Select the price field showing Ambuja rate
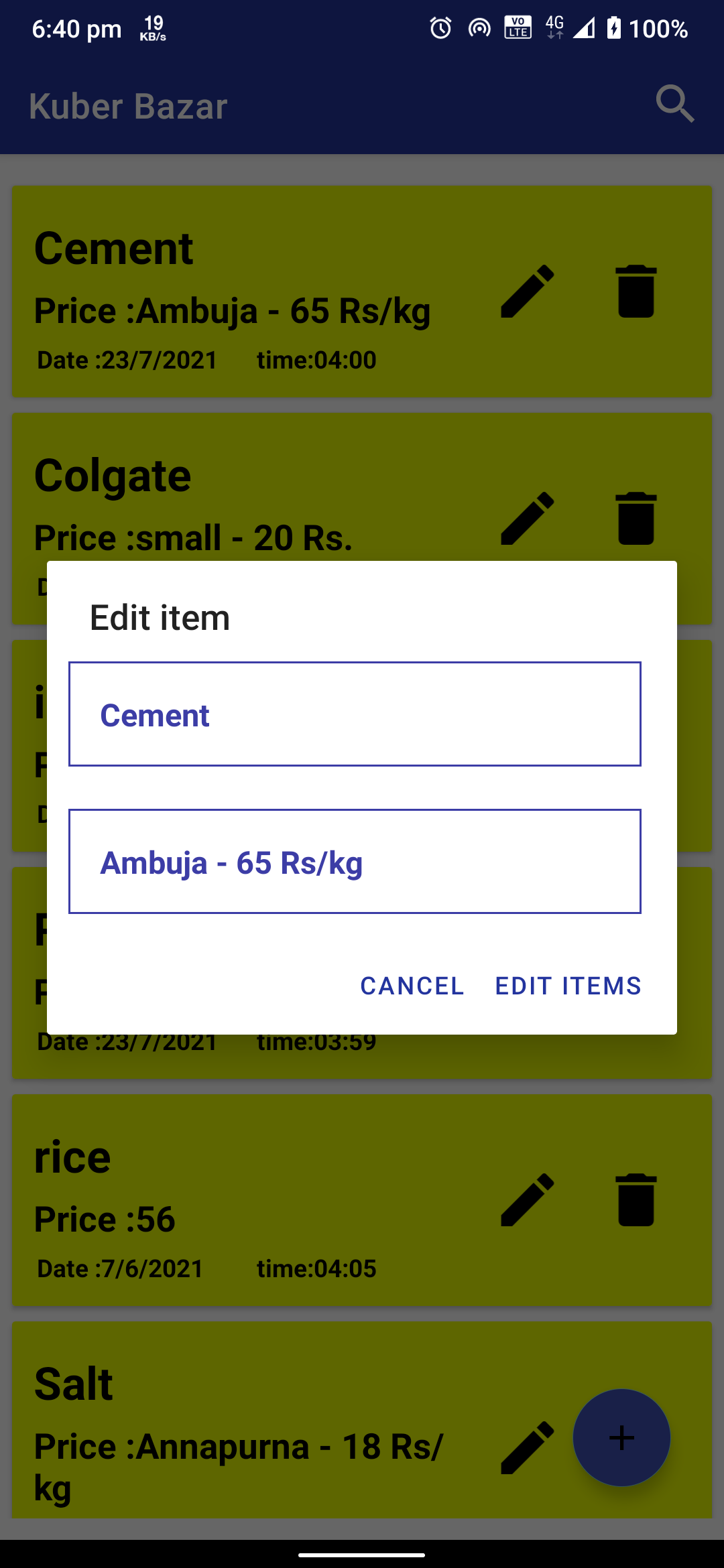The image size is (724, 1568). [x=354, y=862]
